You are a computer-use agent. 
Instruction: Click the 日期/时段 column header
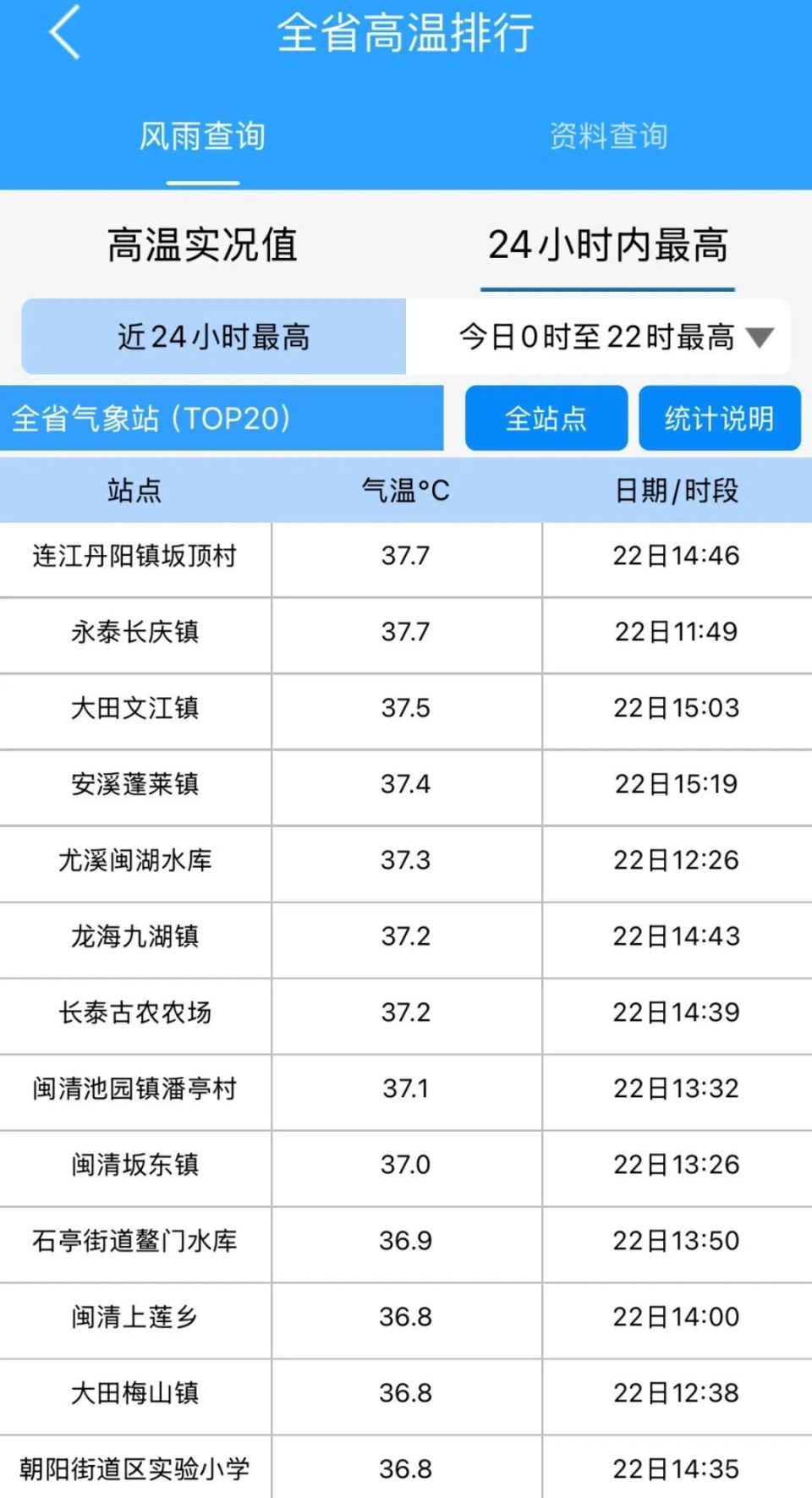677,489
